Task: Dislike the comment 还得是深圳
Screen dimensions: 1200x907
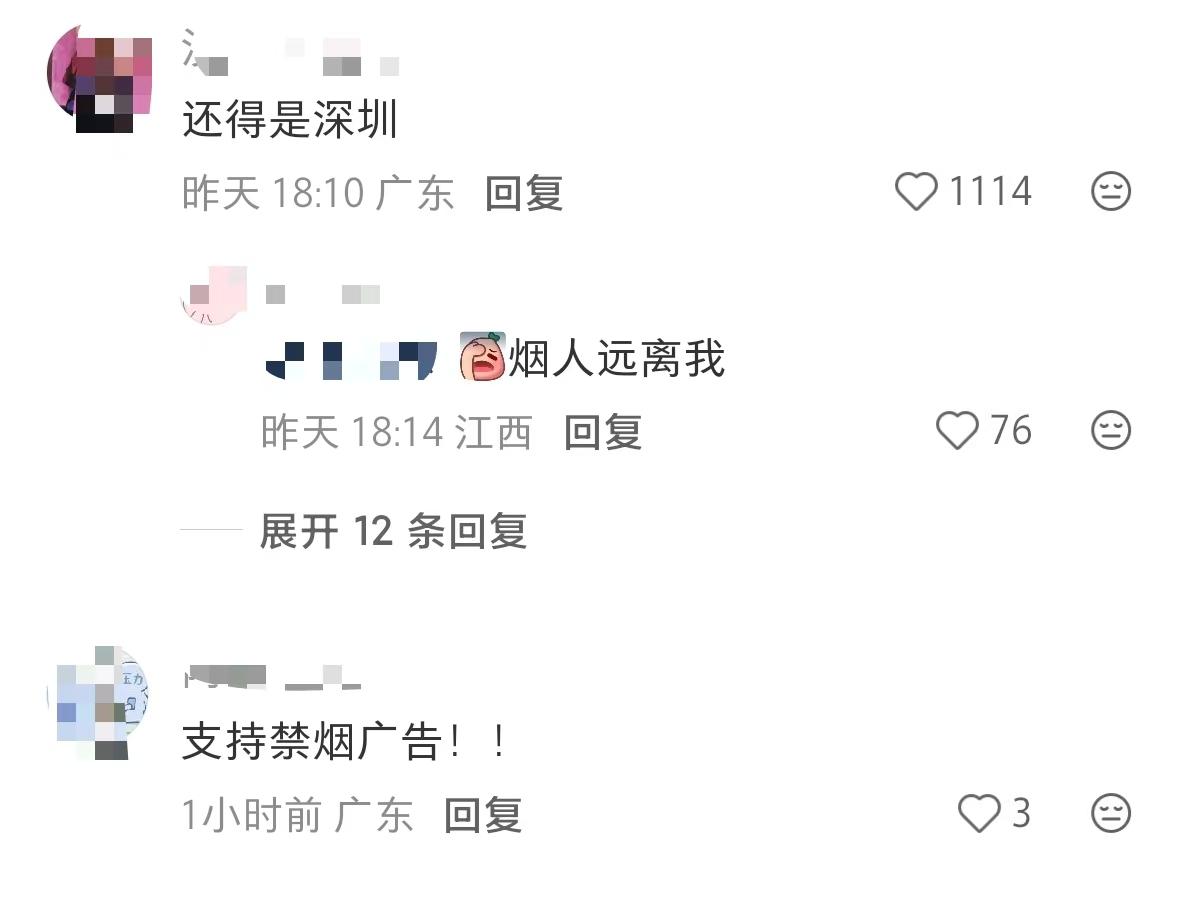Action: pos(1110,191)
